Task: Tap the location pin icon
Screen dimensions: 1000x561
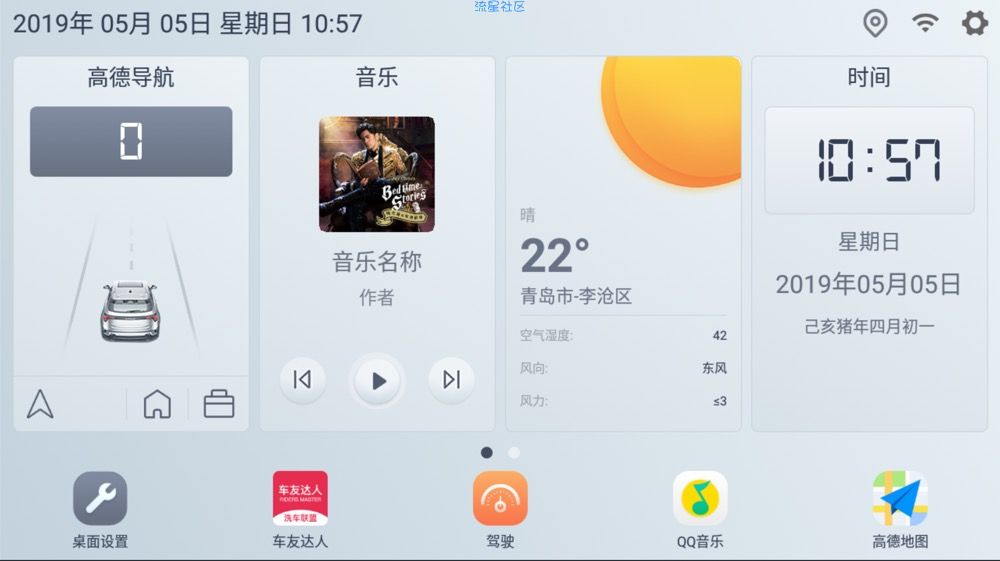Action: [875, 24]
